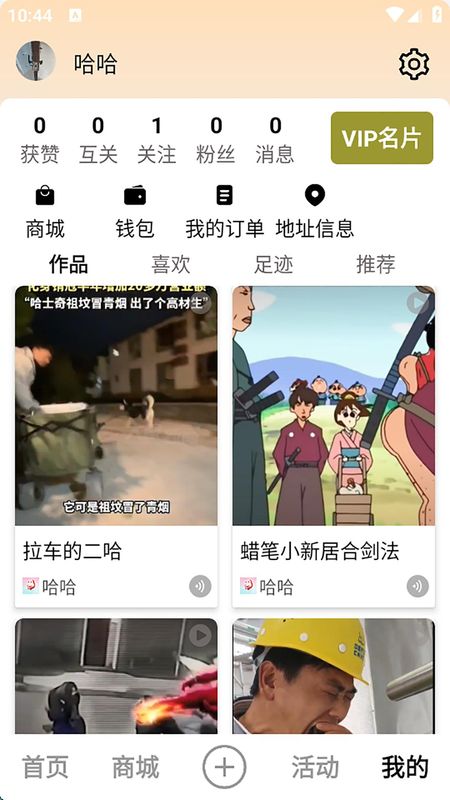Switch to the 活动 bottom tab

point(315,767)
